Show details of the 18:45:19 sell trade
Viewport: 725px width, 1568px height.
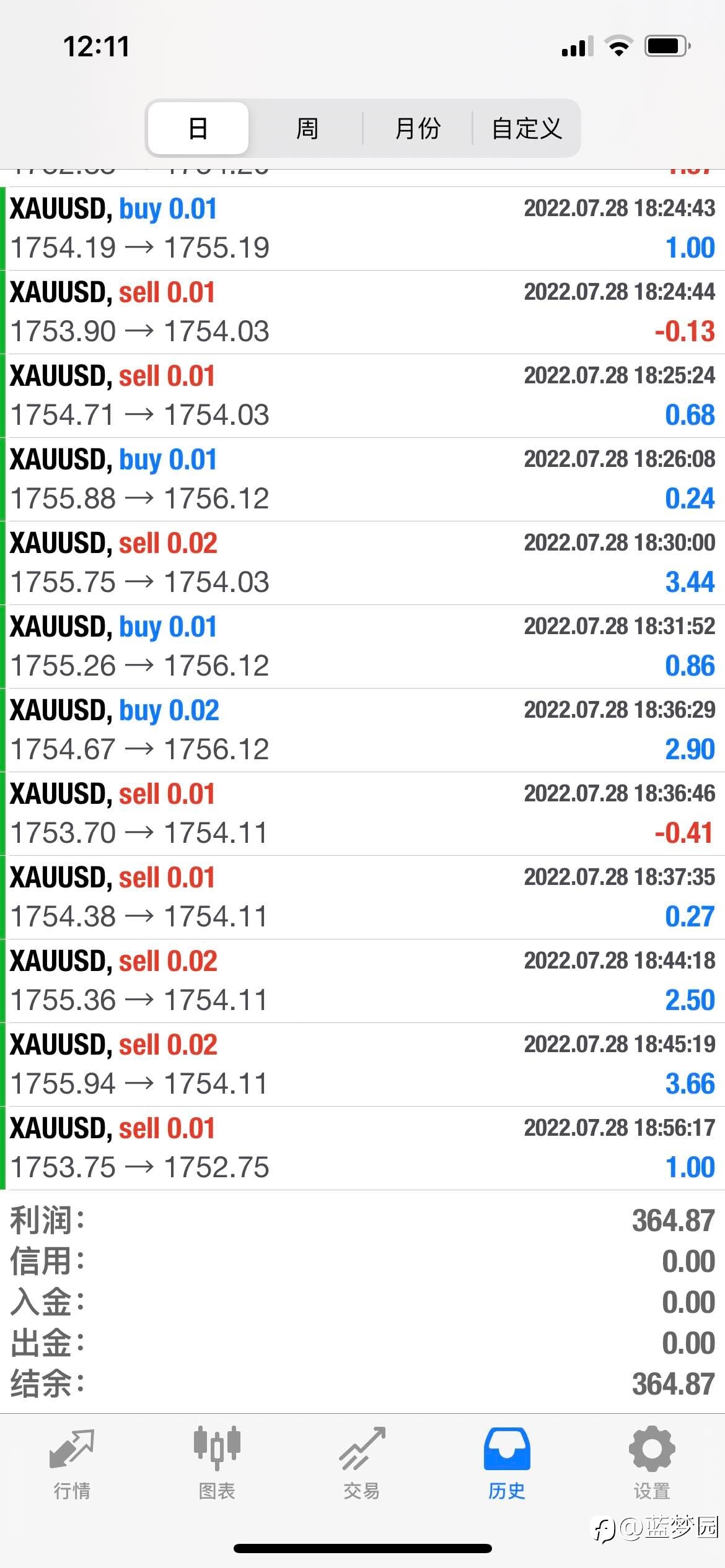click(x=362, y=1065)
